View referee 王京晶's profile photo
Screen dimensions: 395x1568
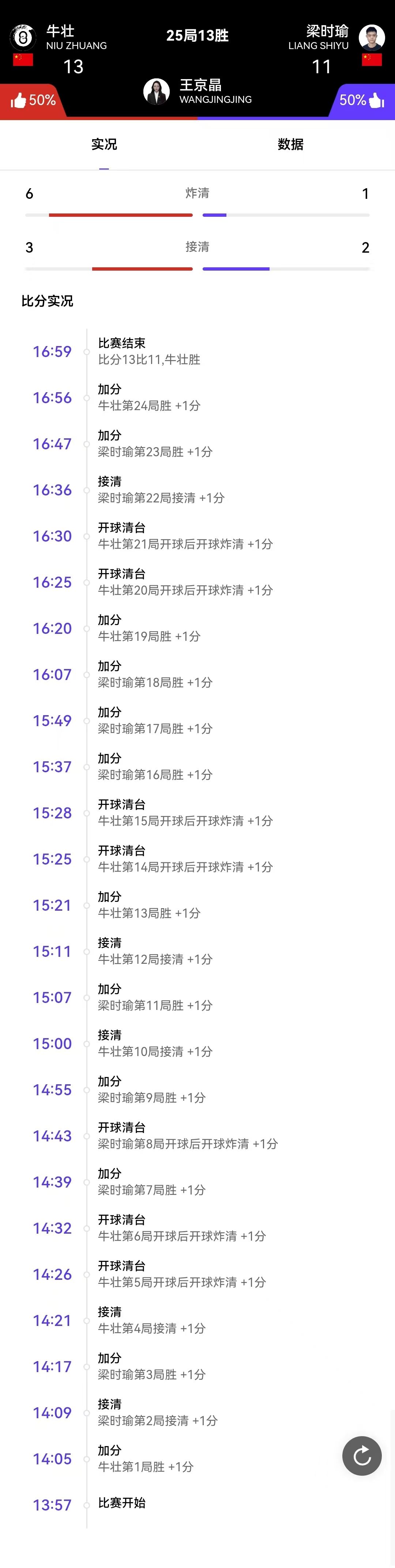(x=156, y=92)
